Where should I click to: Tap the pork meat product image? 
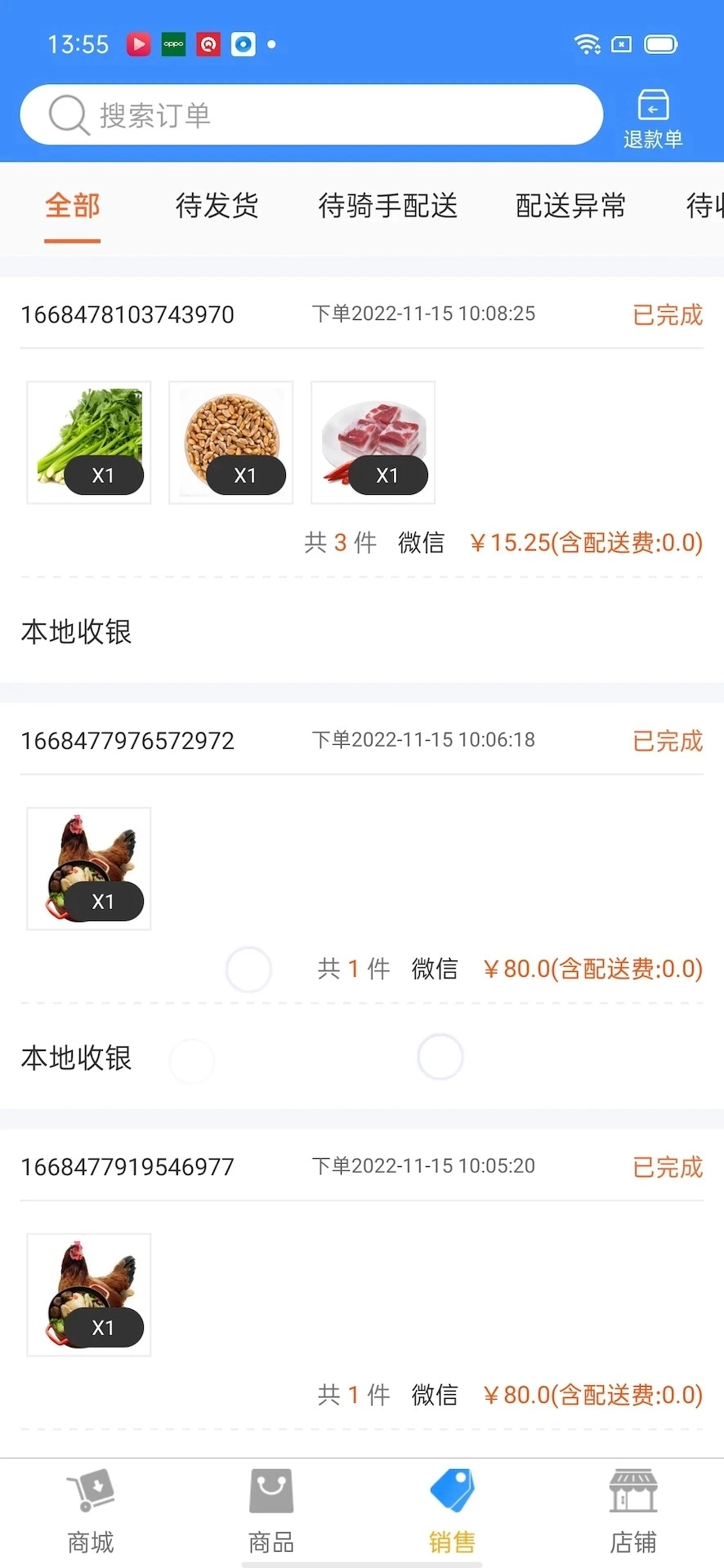[373, 442]
